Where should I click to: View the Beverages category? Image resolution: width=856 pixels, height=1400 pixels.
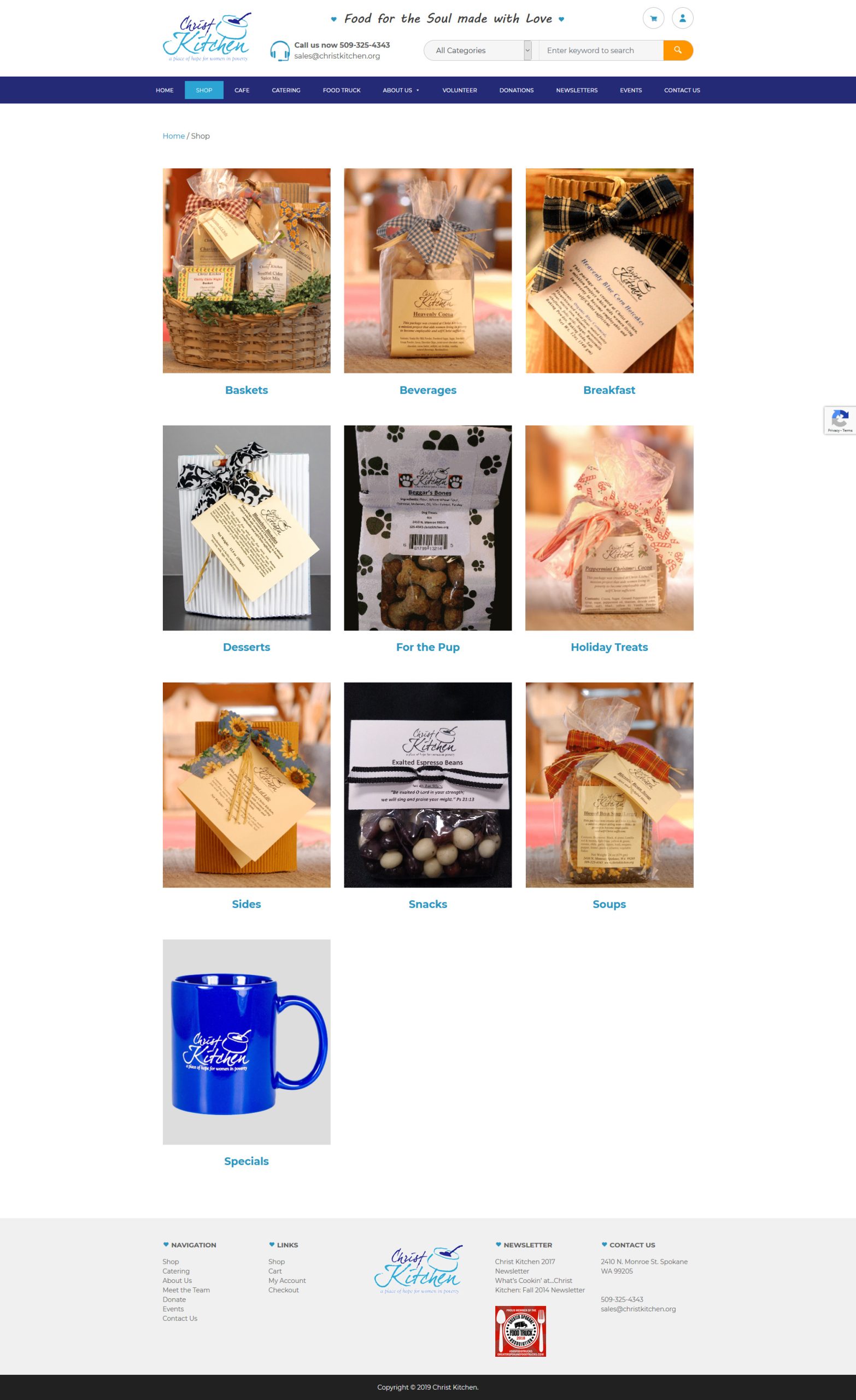tap(427, 390)
